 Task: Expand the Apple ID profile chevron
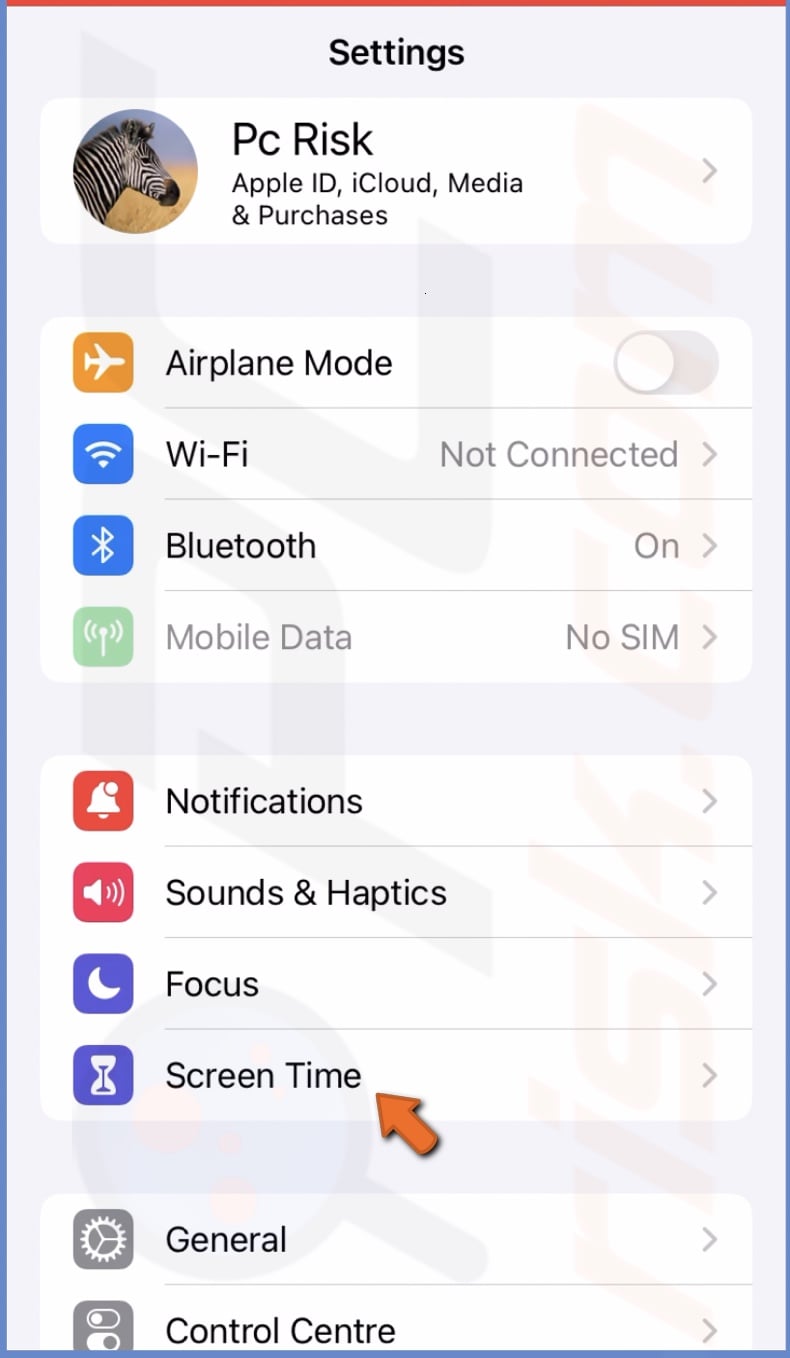(710, 171)
